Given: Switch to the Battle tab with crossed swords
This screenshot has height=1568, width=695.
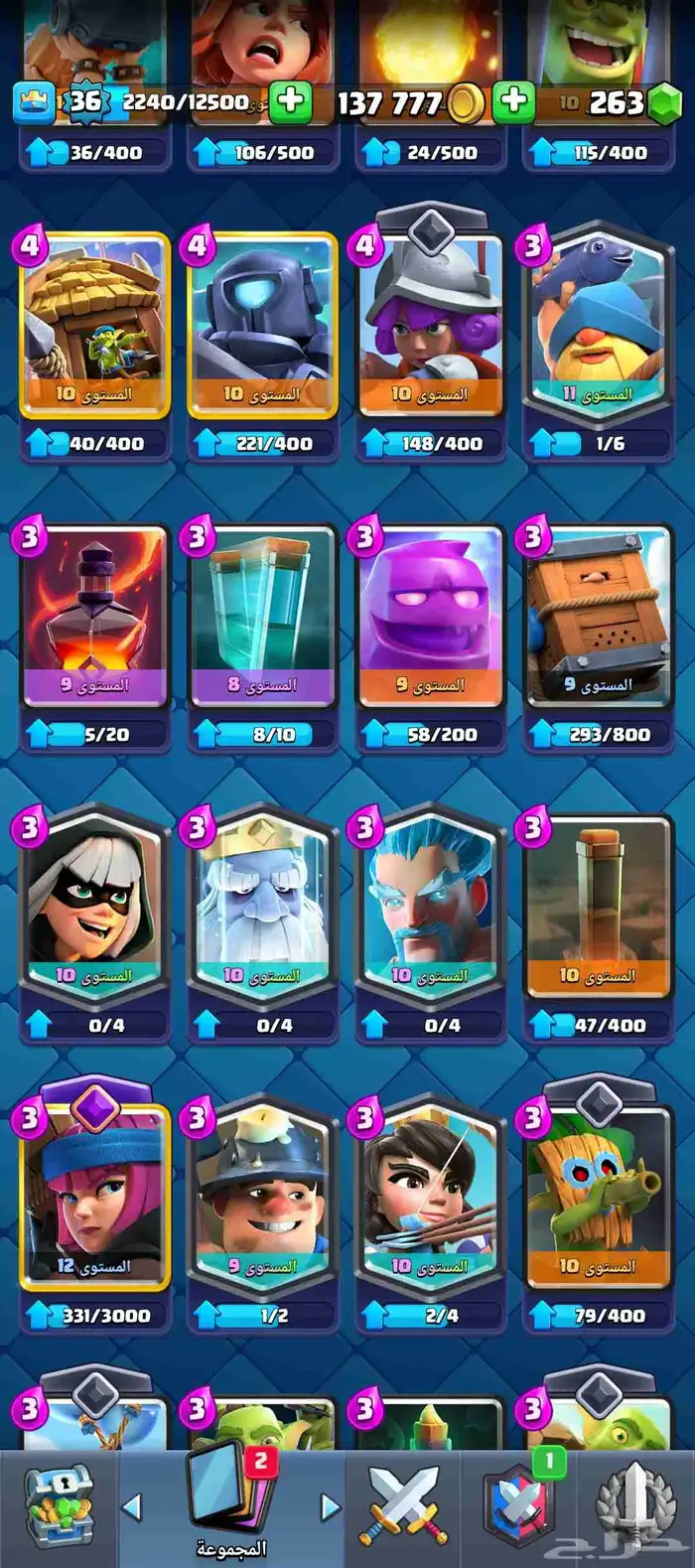Looking at the screenshot, I should click(403, 1506).
